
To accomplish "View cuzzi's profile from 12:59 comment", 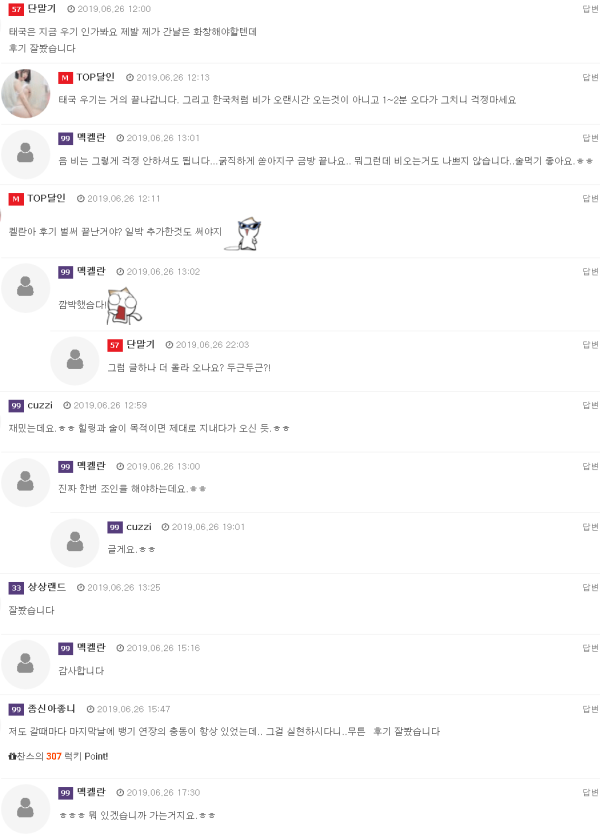I will [x=40, y=405].
